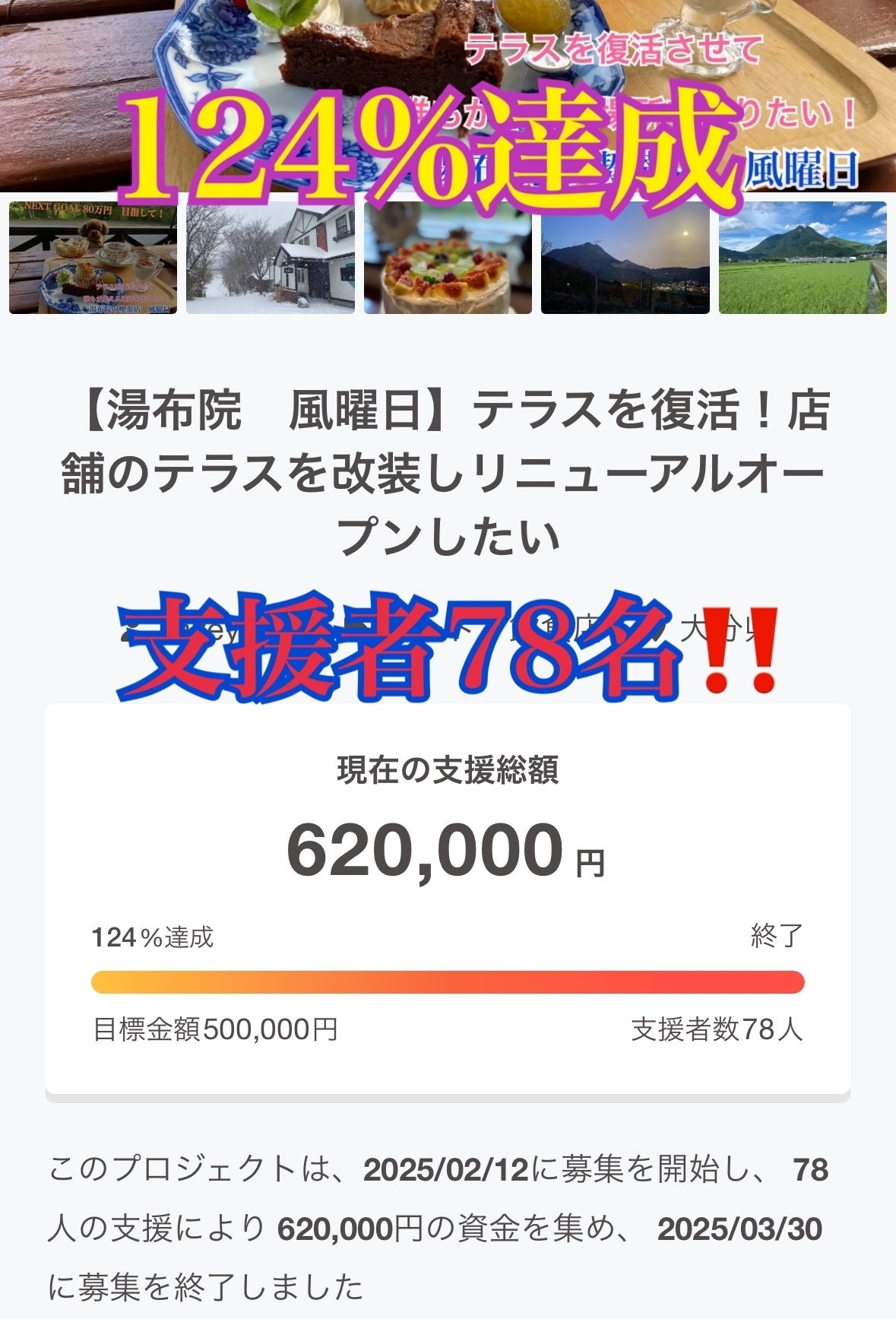Open the snowy building gallery thumbnail
This screenshot has width=896, height=1319.
270,258
